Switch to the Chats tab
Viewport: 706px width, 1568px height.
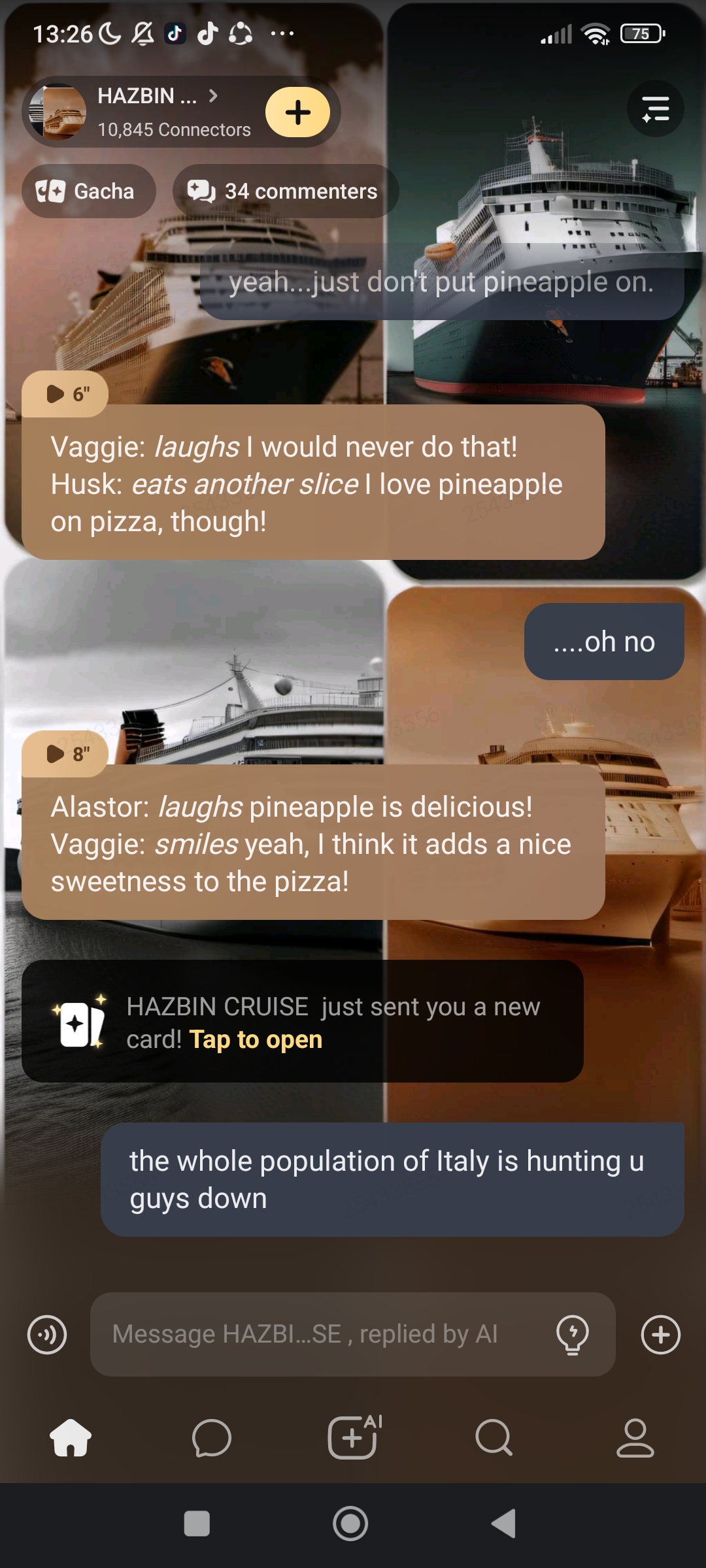211,1437
